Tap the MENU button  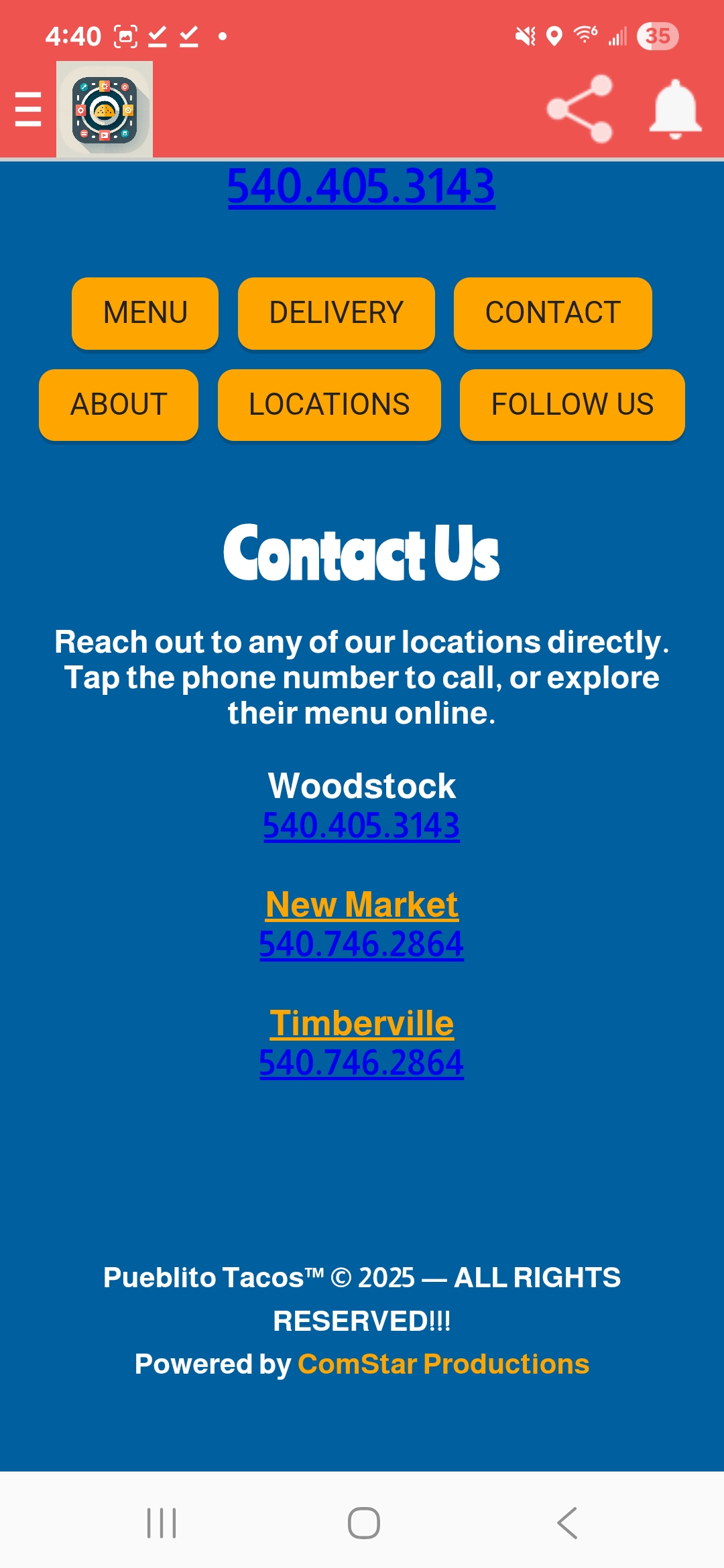(145, 313)
